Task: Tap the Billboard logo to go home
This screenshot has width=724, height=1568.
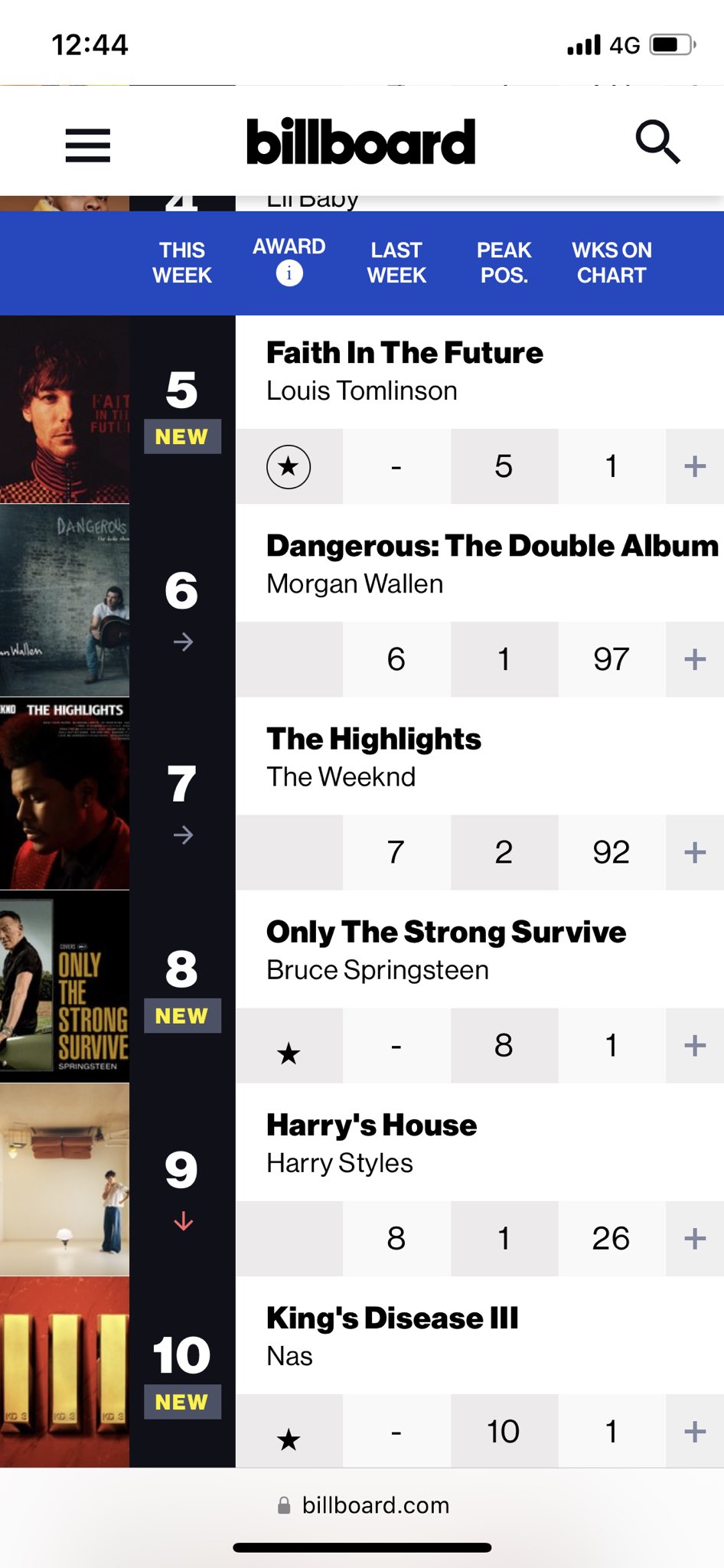Action: (x=360, y=142)
